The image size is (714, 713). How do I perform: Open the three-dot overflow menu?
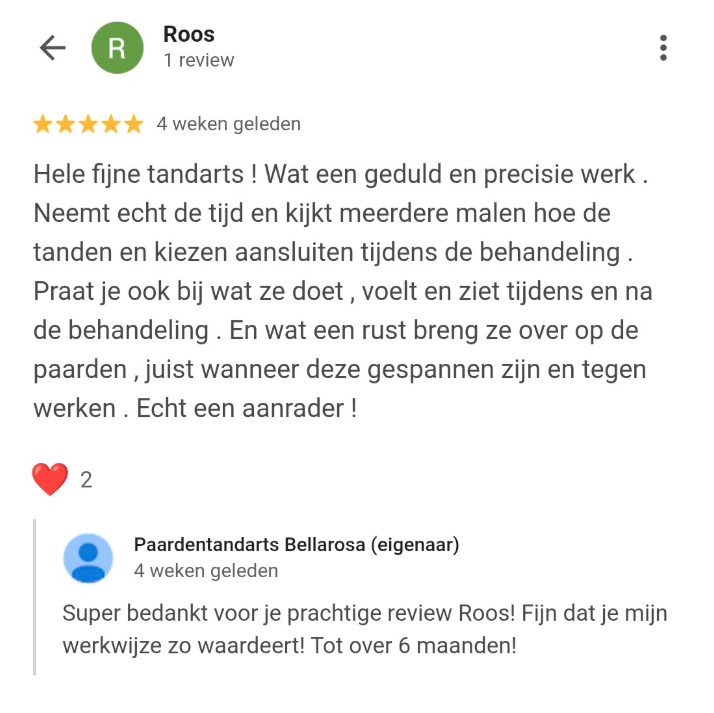(663, 47)
